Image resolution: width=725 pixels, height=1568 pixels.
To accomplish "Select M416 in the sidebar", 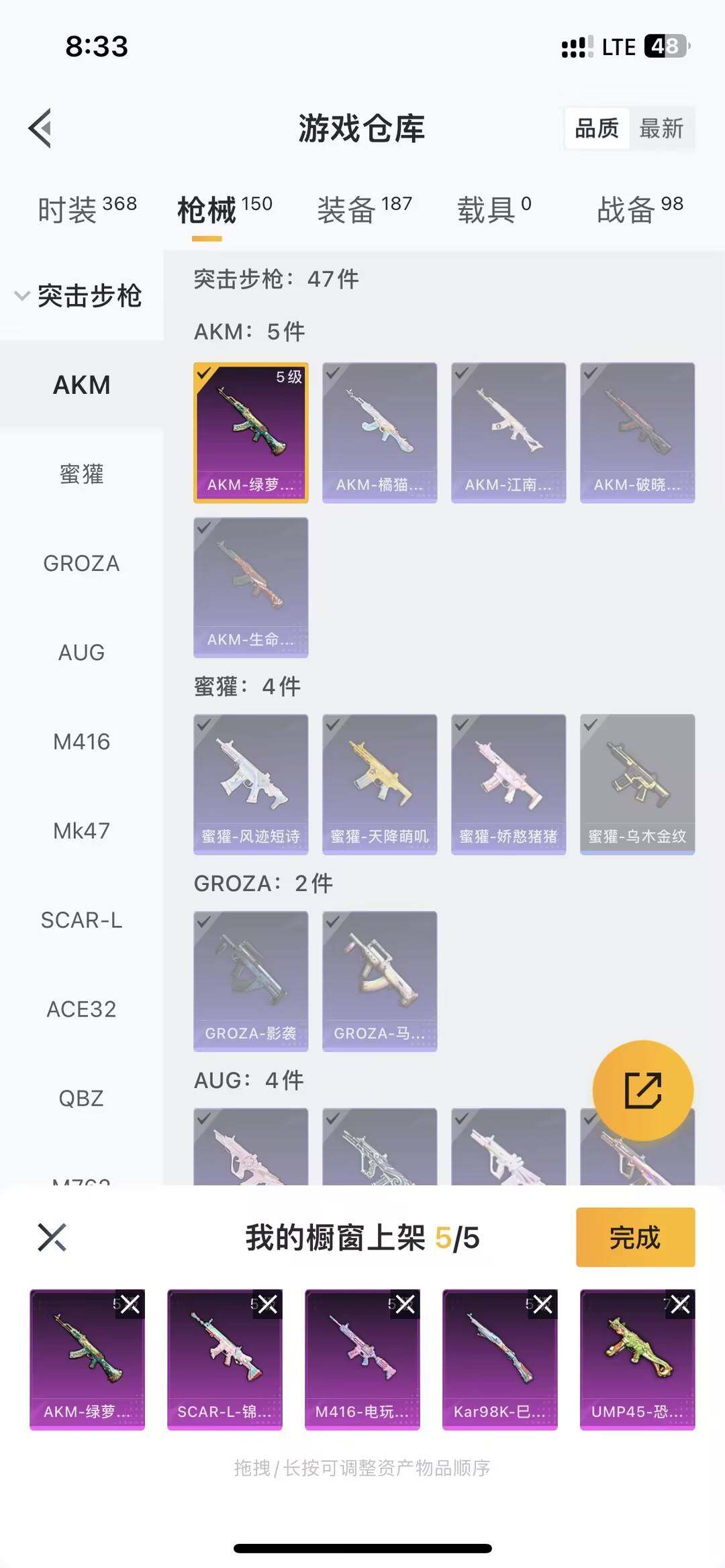I will click(81, 742).
